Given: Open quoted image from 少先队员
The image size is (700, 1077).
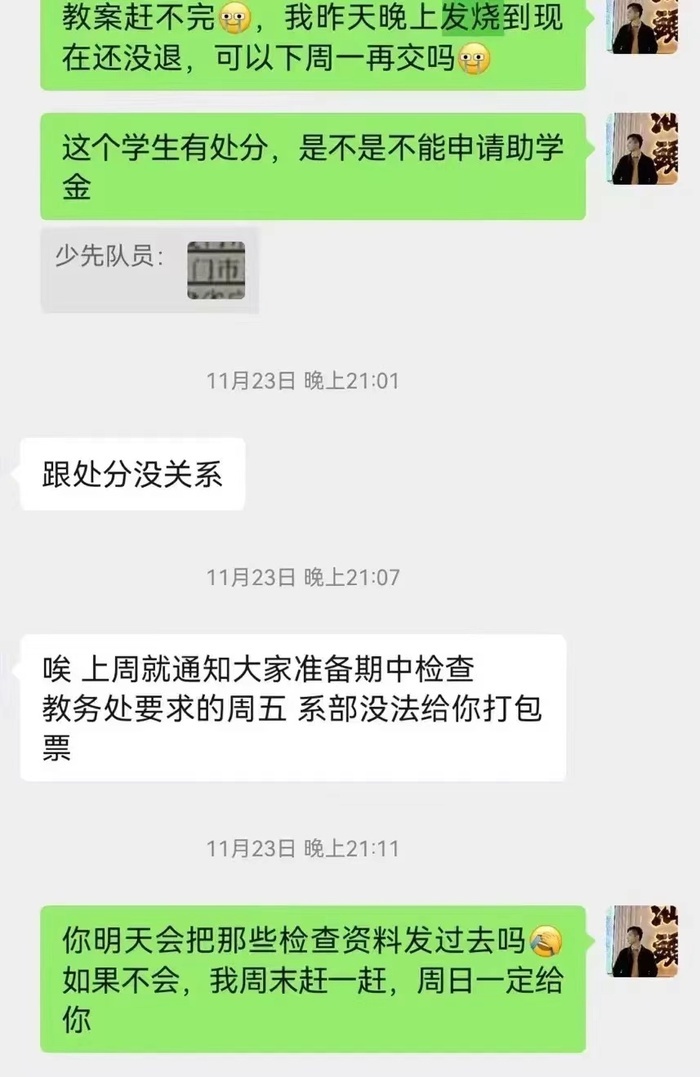Looking at the screenshot, I should [216, 269].
